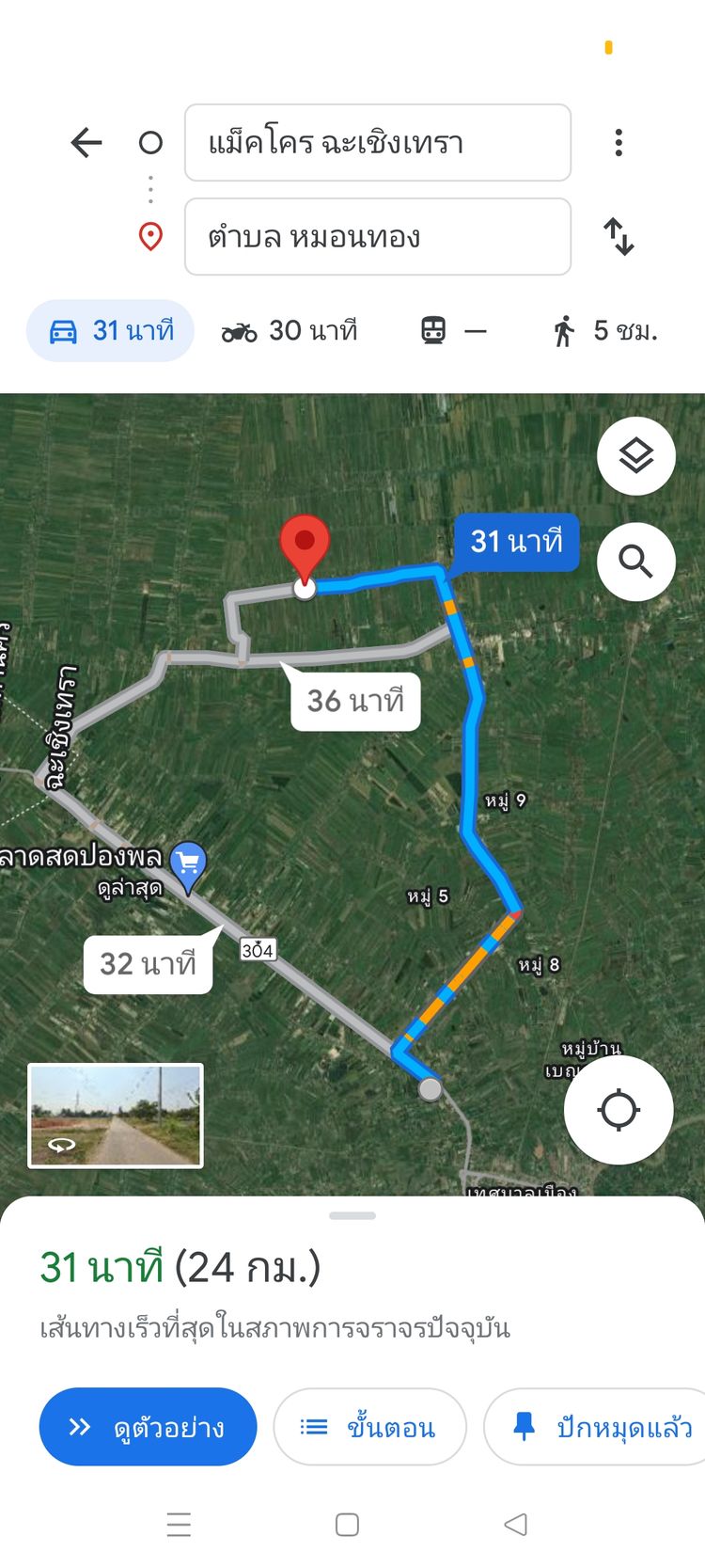This screenshot has height=1568, width=705.
Task: Choose the alternate 36 นาที route
Action: click(x=355, y=701)
